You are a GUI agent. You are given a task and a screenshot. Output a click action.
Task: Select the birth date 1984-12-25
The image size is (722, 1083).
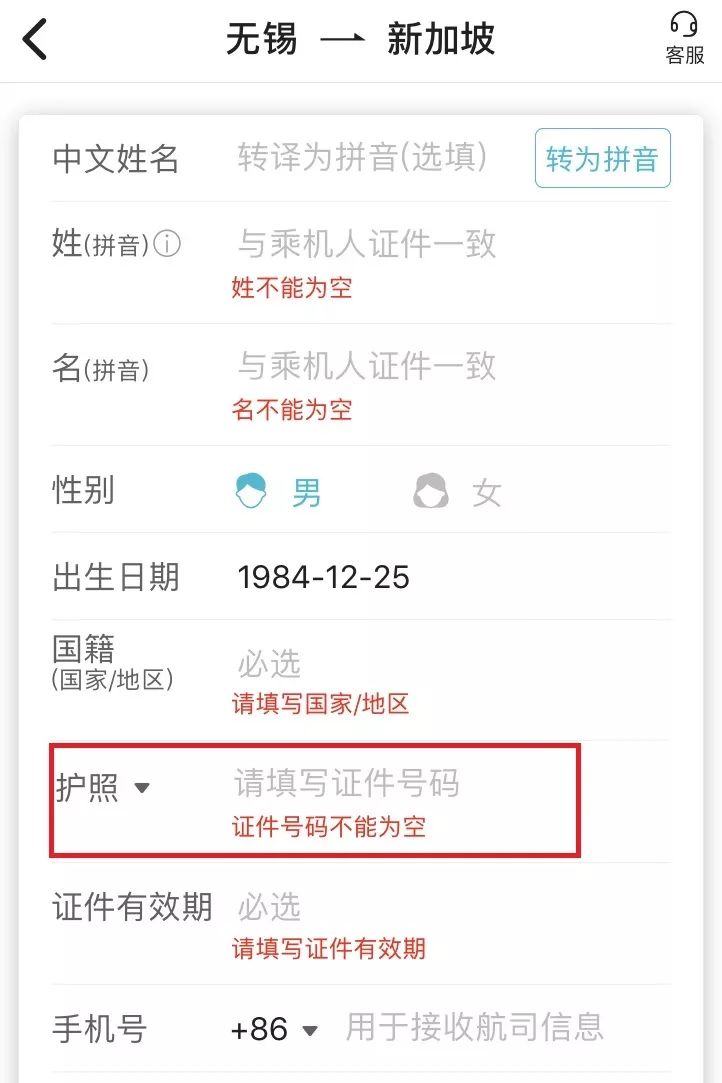pyautogui.click(x=324, y=576)
